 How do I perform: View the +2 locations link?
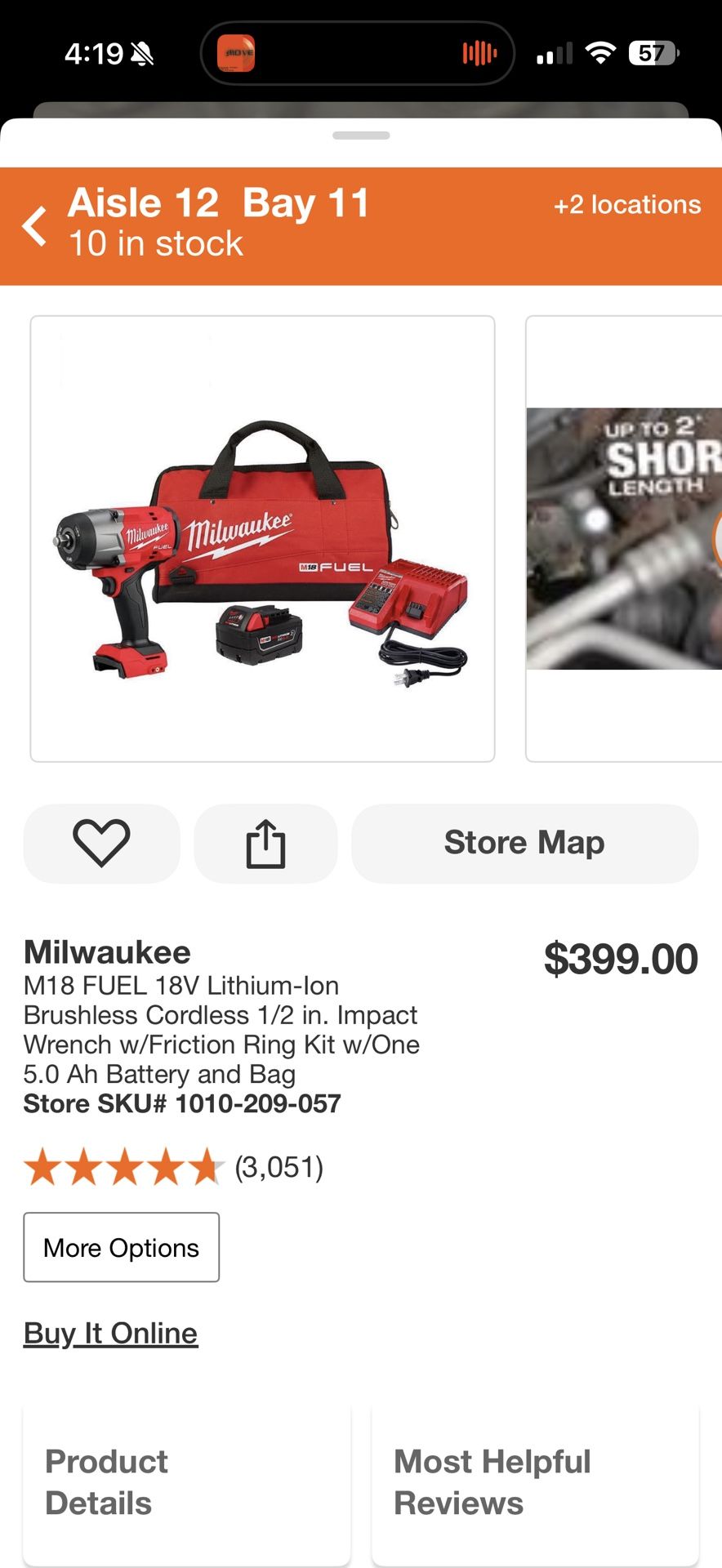(626, 204)
